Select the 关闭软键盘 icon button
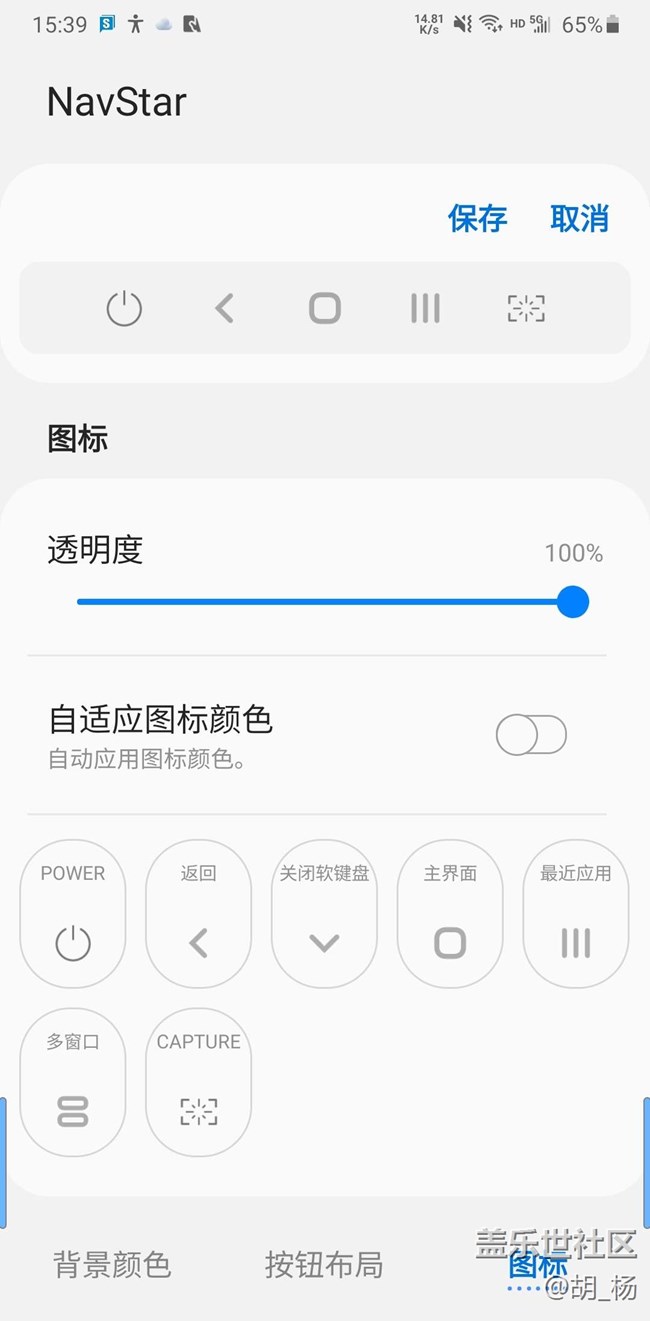This screenshot has width=650, height=1321. (324, 914)
